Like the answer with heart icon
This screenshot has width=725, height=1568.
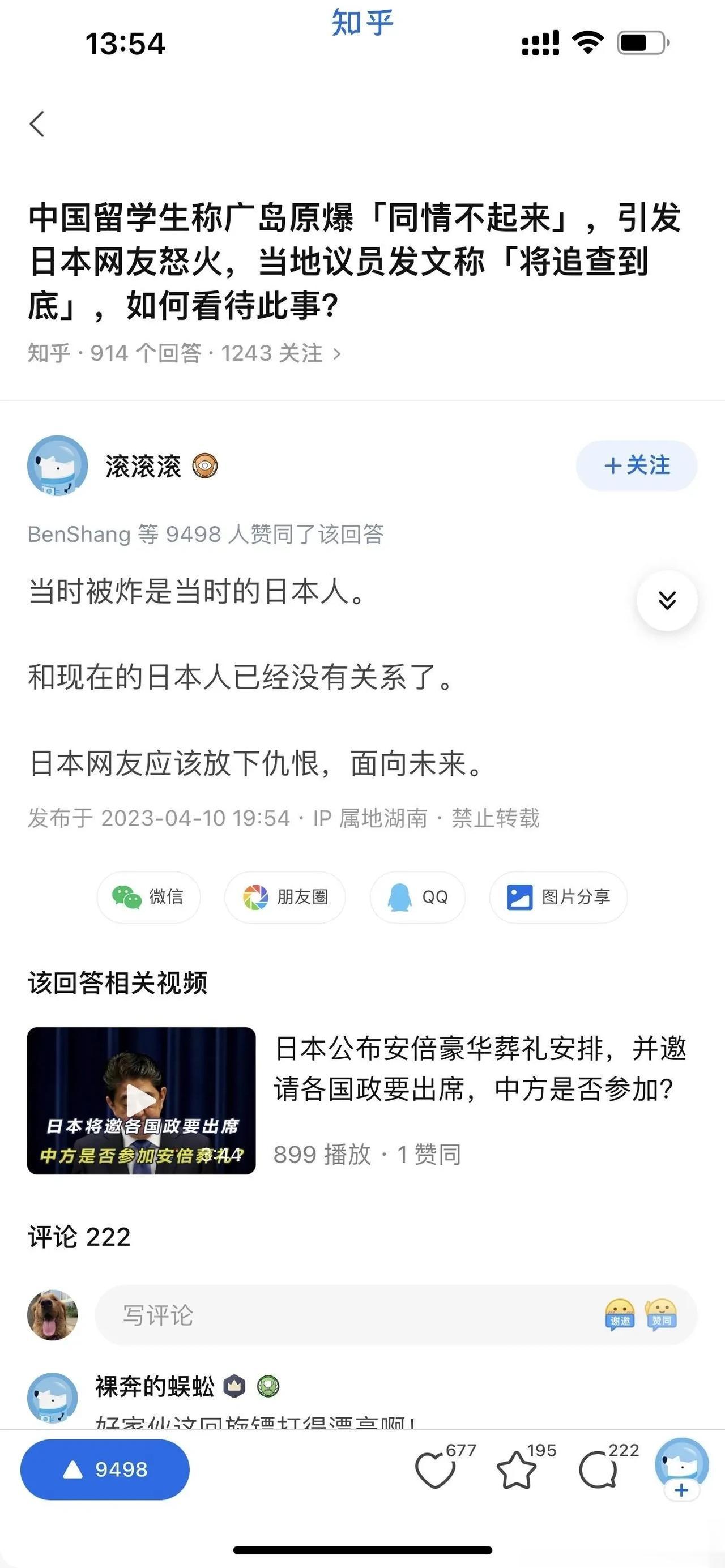point(434,1471)
